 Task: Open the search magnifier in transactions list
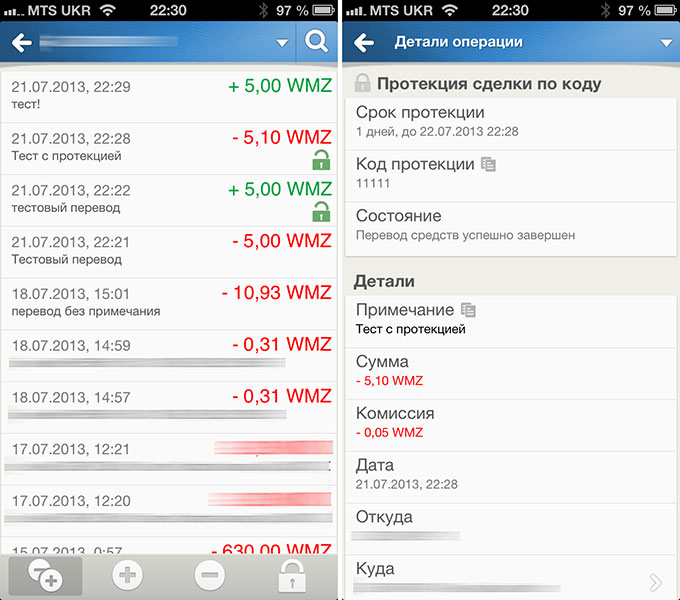(x=317, y=43)
